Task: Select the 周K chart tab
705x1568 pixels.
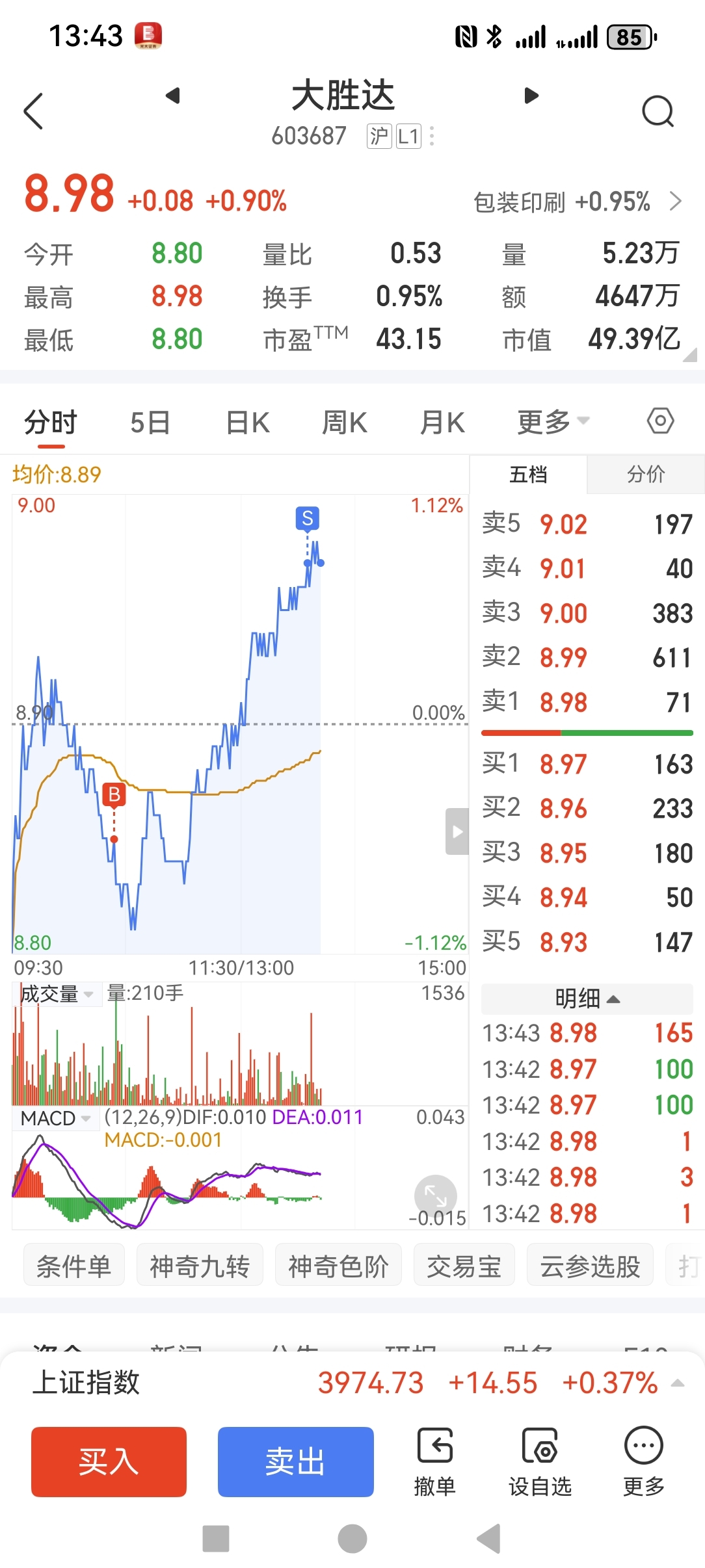Action: click(x=345, y=423)
